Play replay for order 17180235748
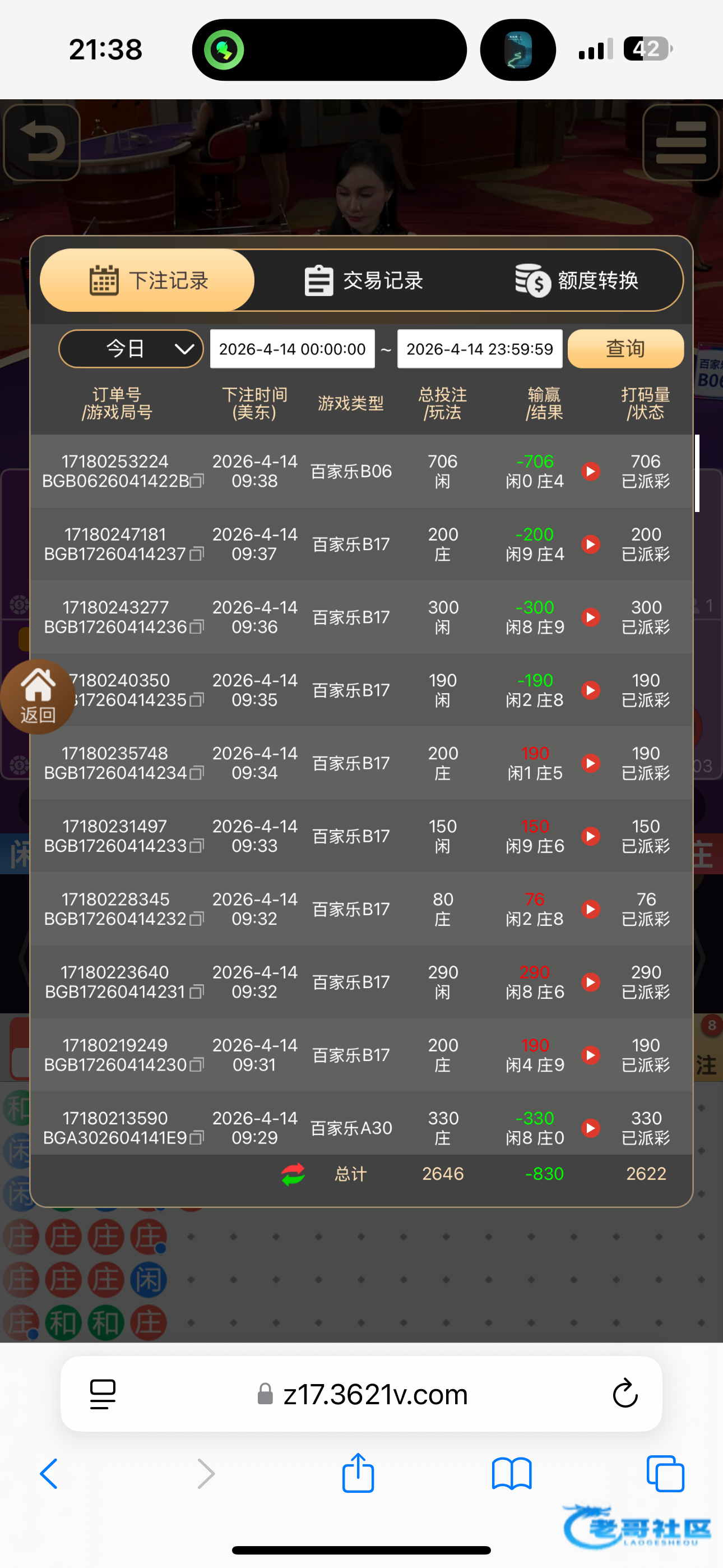The width and height of the screenshot is (723, 1568). coord(590,763)
